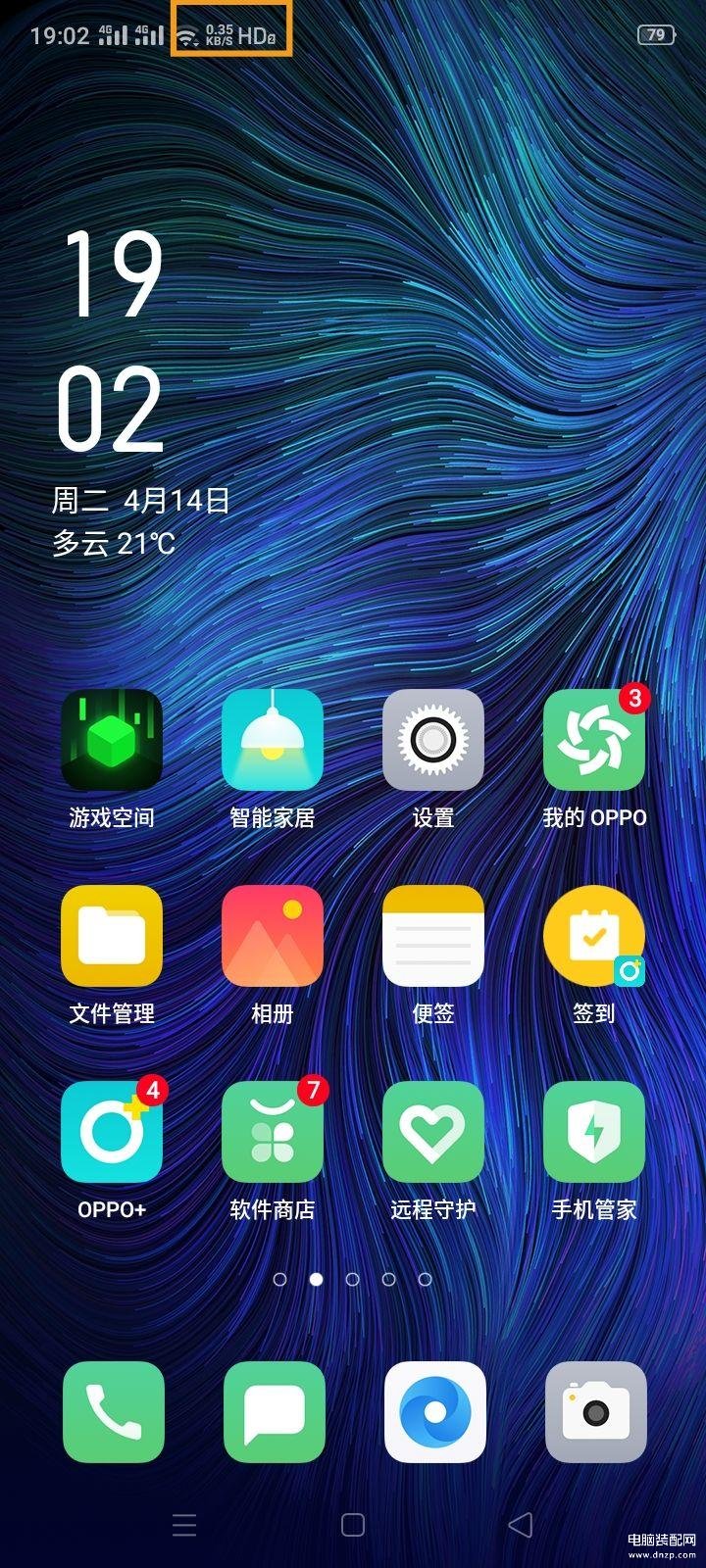The height and width of the screenshot is (1568, 706).
Task: Launch the browser in the dock
Action: click(x=434, y=1411)
